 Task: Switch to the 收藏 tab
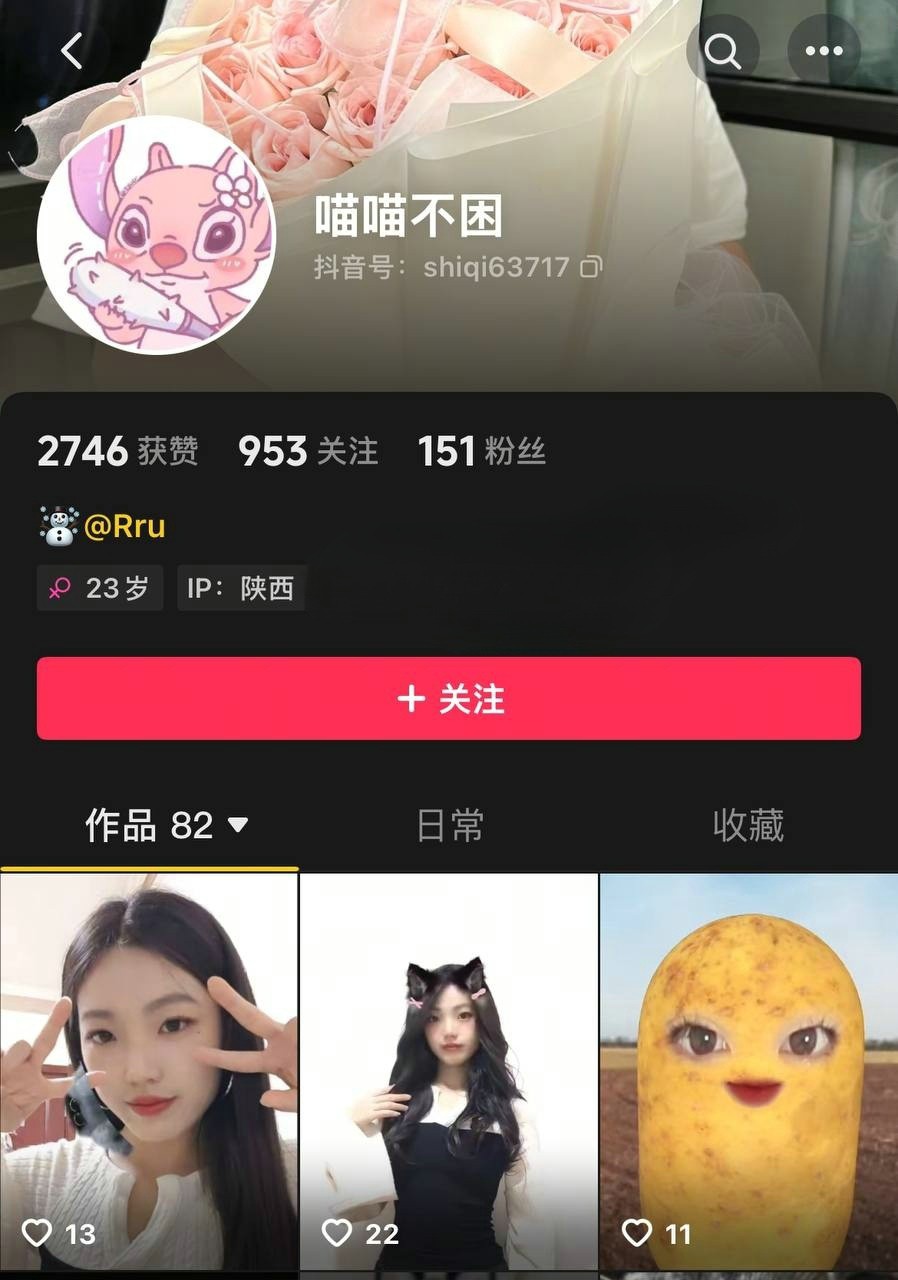748,826
